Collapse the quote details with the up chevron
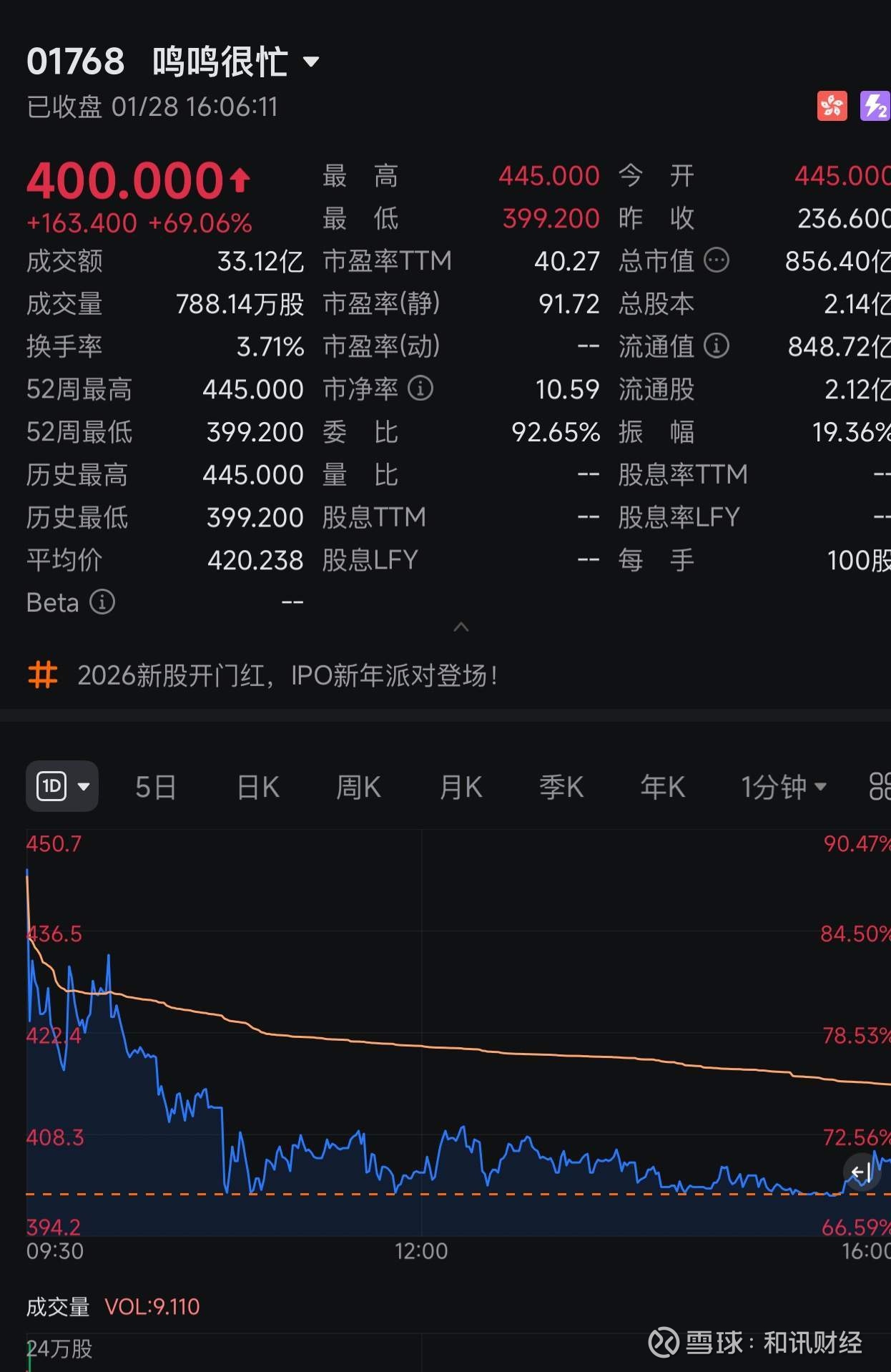The width and height of the screenshot is (891, 1372). pos(461,627)
